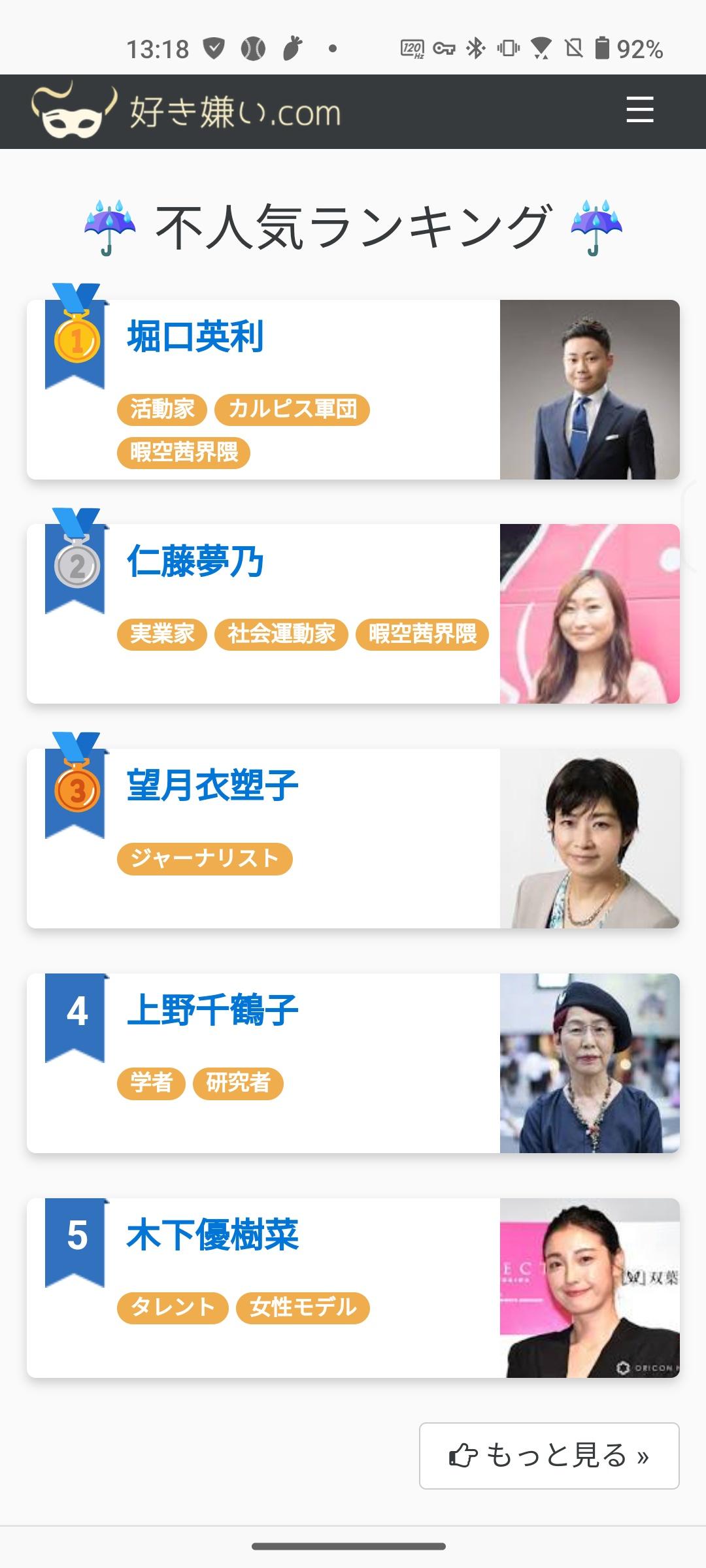Tap 上野千鶴子's photo thumbnail
The image size is (706, 1568).
pyautogui.click(x=590, y=1064)
